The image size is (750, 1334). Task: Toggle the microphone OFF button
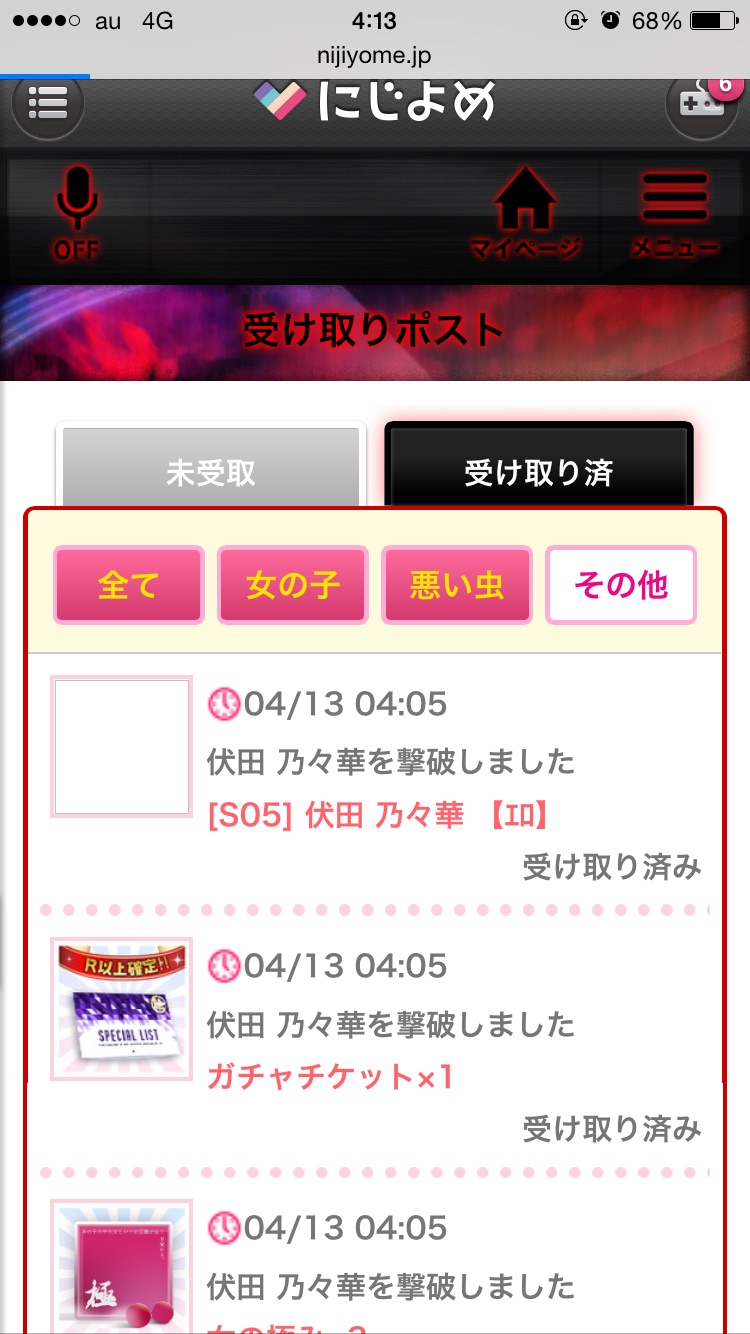point(76,213)
